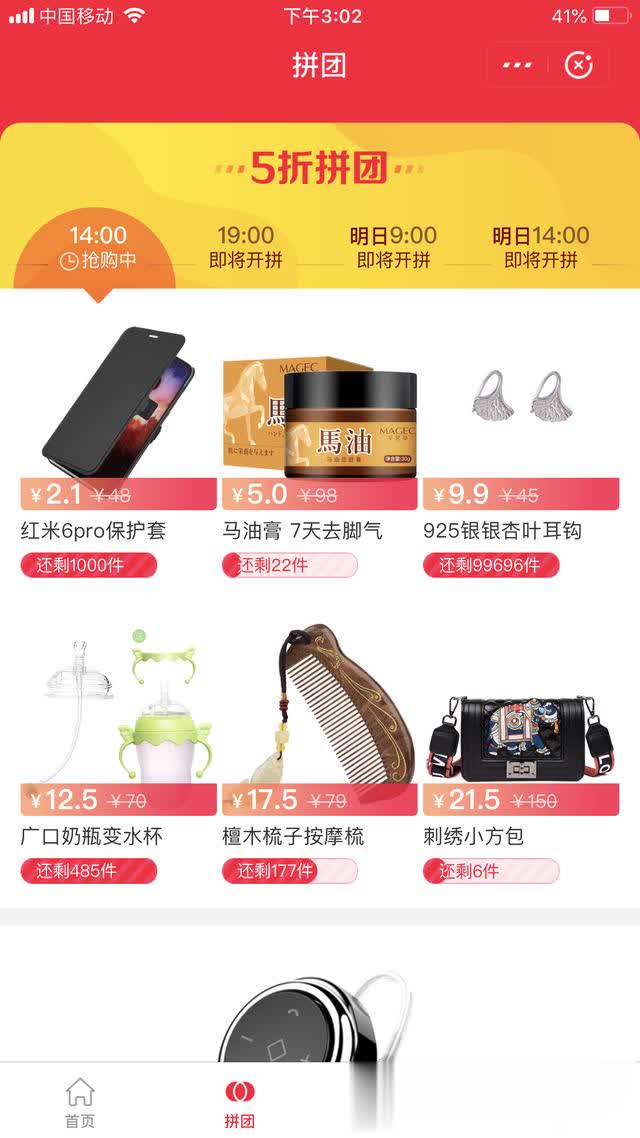Open the mini program overflow menu
Viewport: 640px width, 1138px height.
517,65
